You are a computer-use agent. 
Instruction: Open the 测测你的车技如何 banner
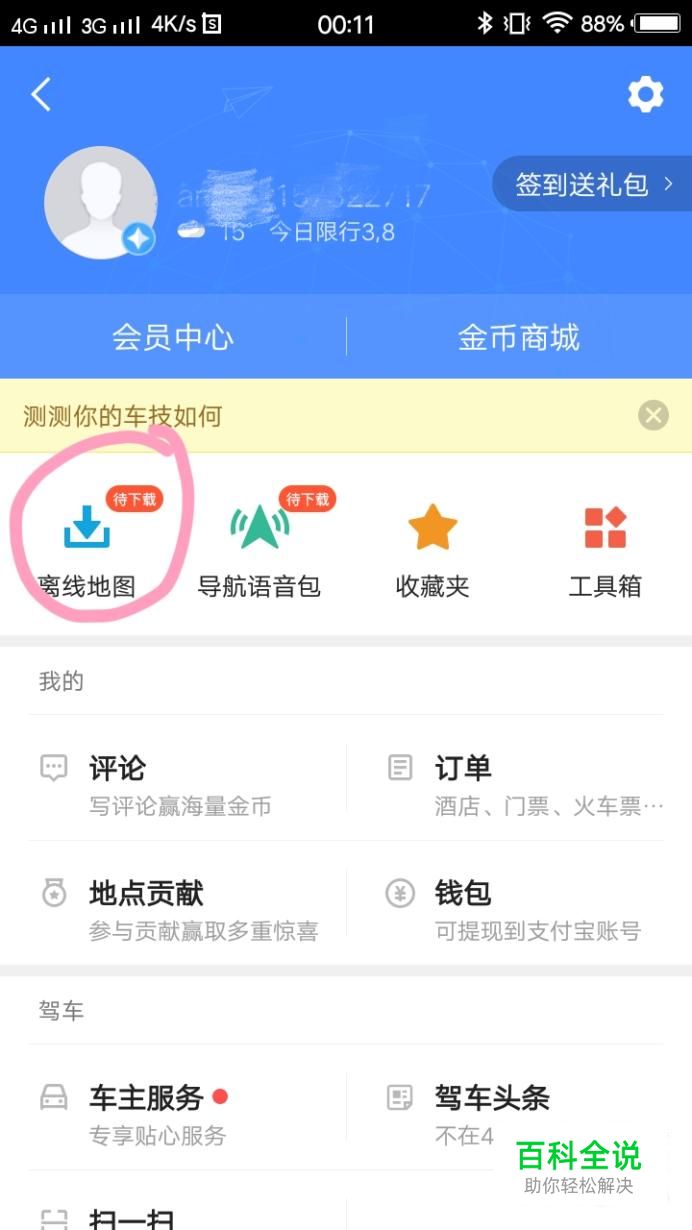tap(300, 416)
